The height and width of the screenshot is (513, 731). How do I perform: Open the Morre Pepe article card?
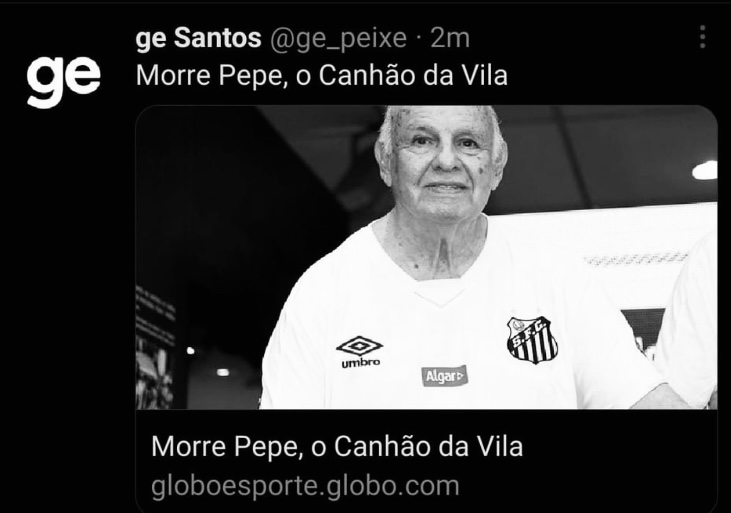click(426, 300)
